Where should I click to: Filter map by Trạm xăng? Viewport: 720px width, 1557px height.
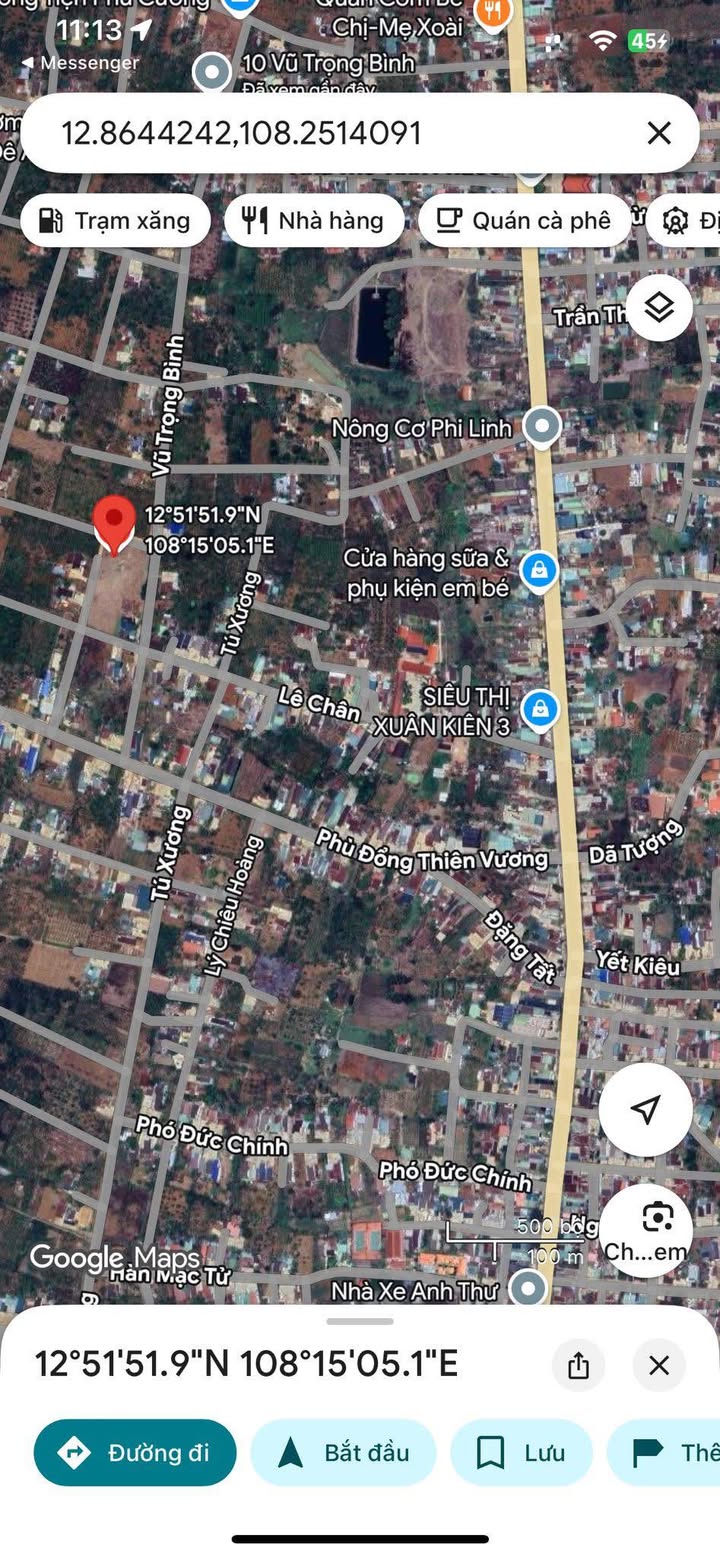click(x=115, y=221)
